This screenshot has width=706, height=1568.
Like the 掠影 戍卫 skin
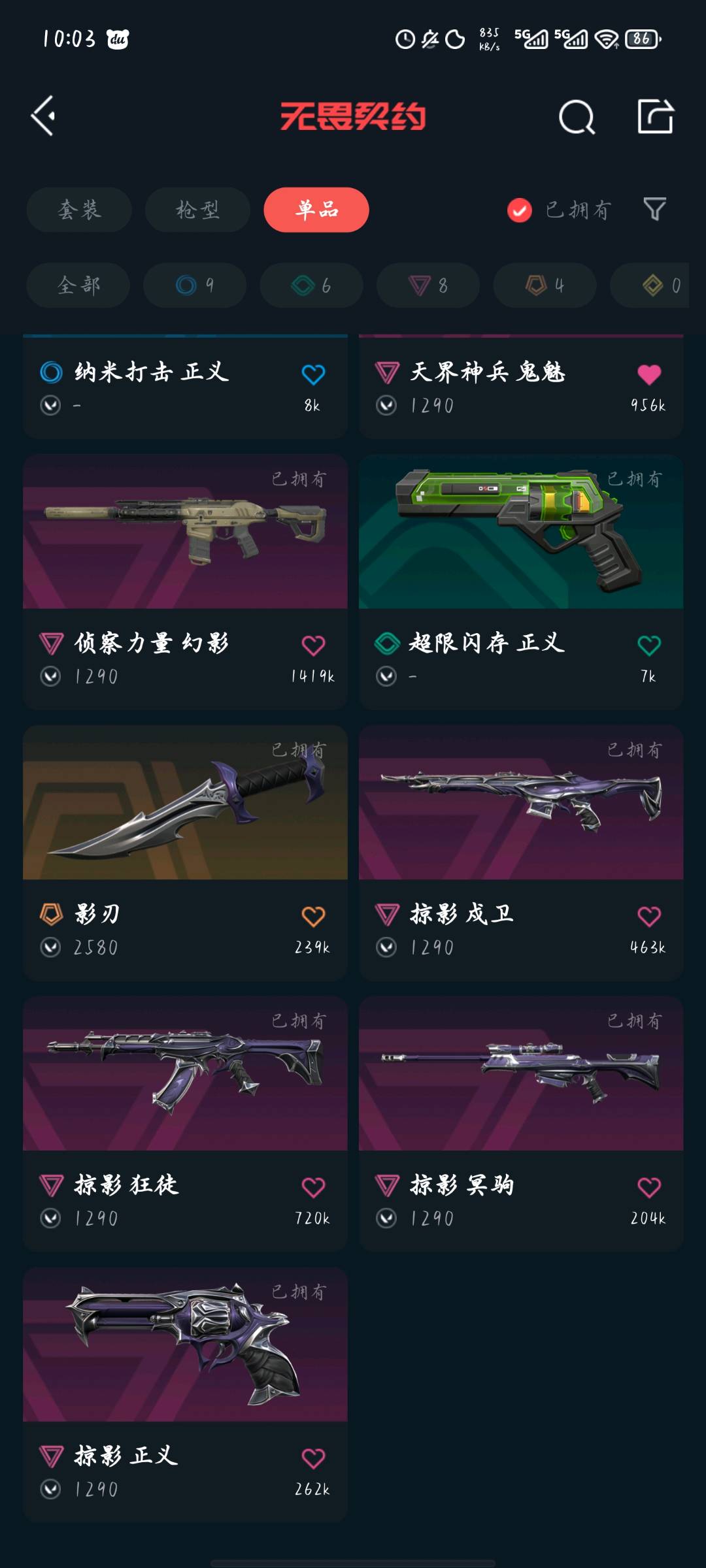648,916
